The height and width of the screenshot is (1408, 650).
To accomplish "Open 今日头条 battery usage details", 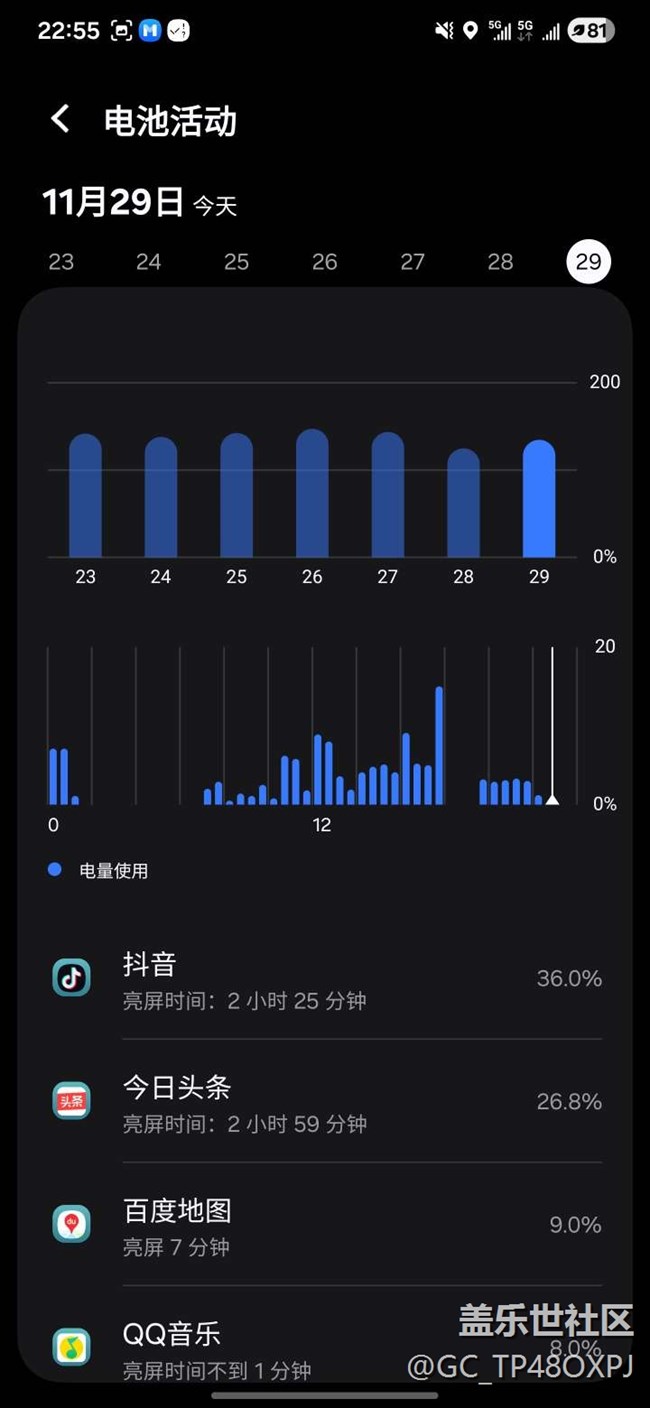I will click(x=326, y=1101).
